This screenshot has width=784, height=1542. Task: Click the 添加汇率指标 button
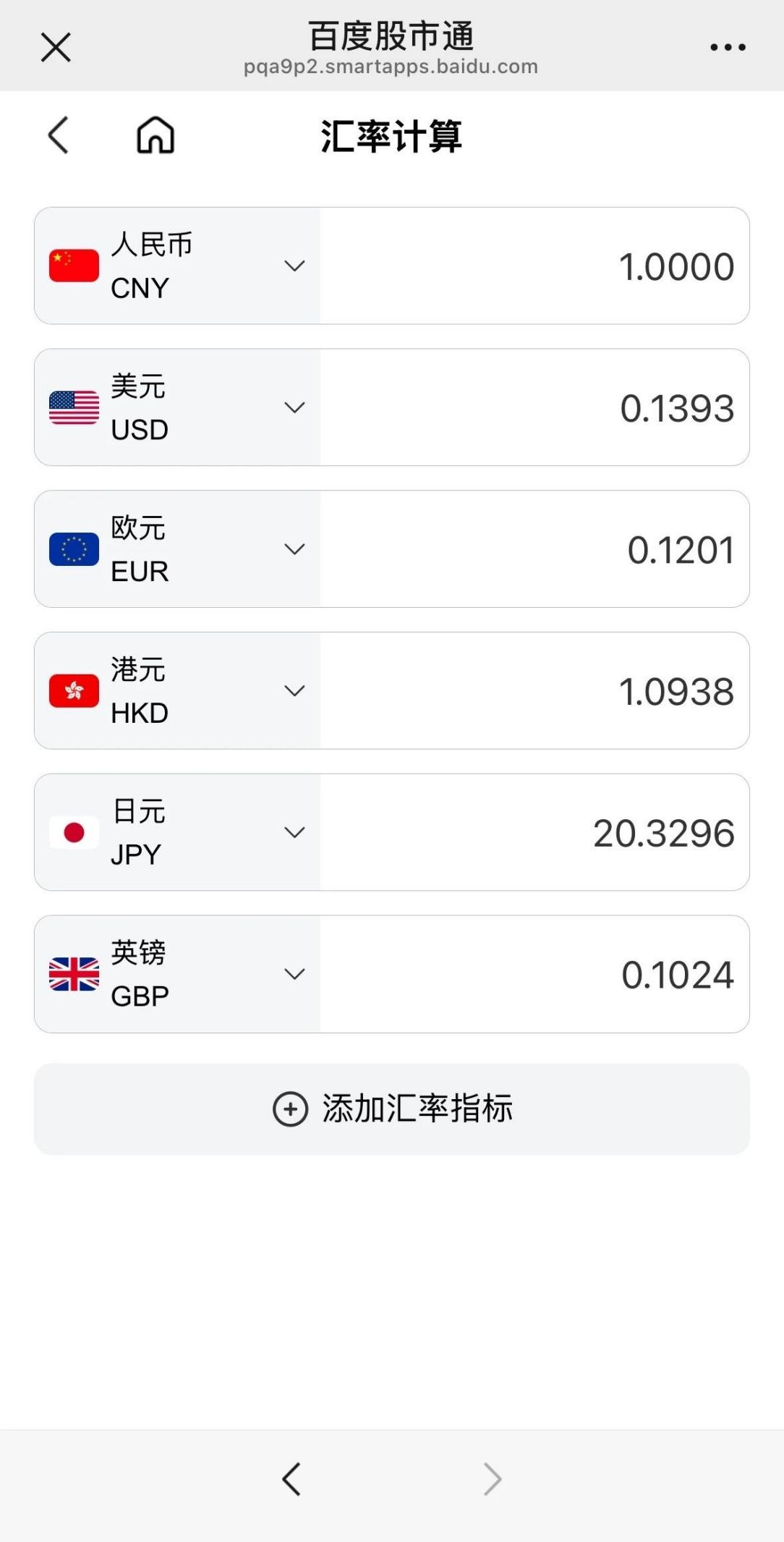pyautogui.click(x=391, y=1109)
